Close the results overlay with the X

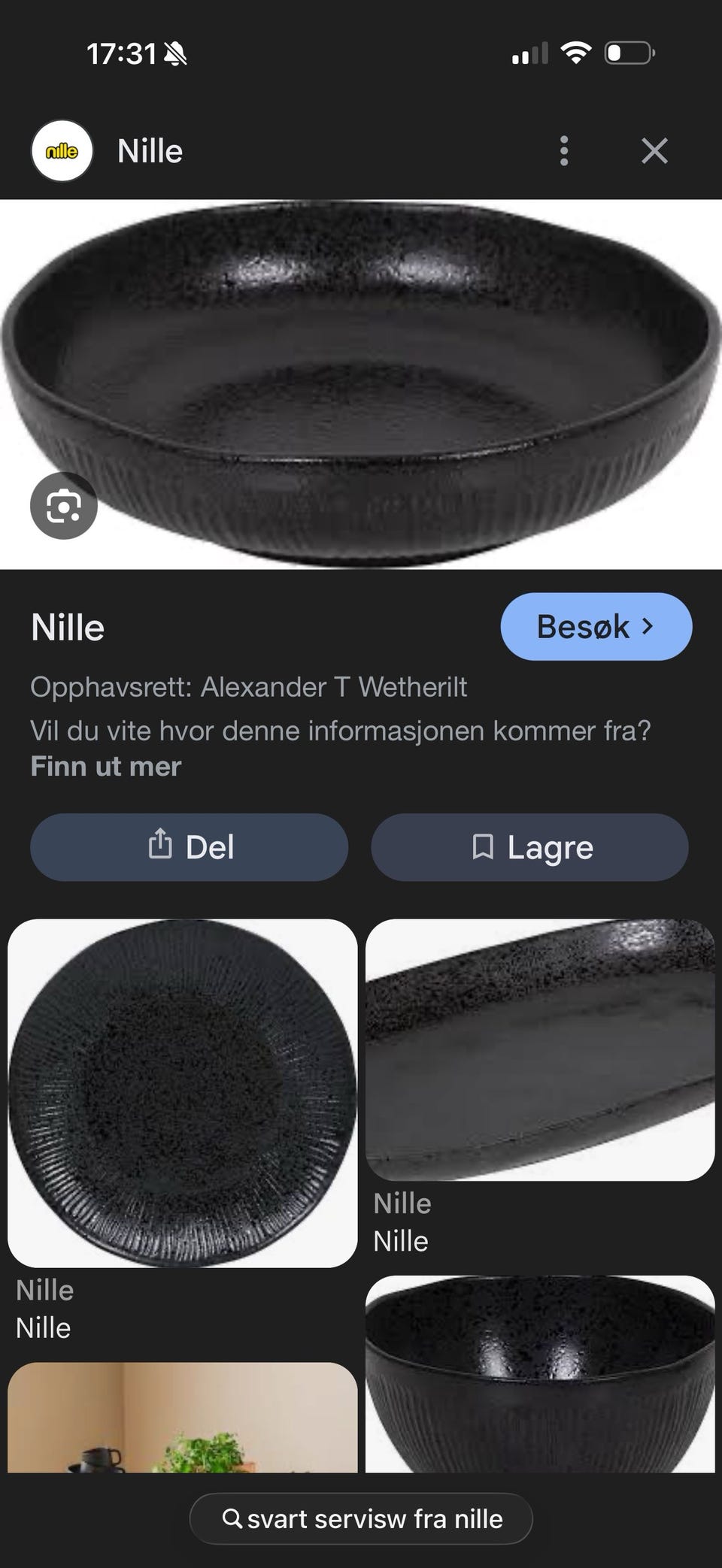coord(655,151)
